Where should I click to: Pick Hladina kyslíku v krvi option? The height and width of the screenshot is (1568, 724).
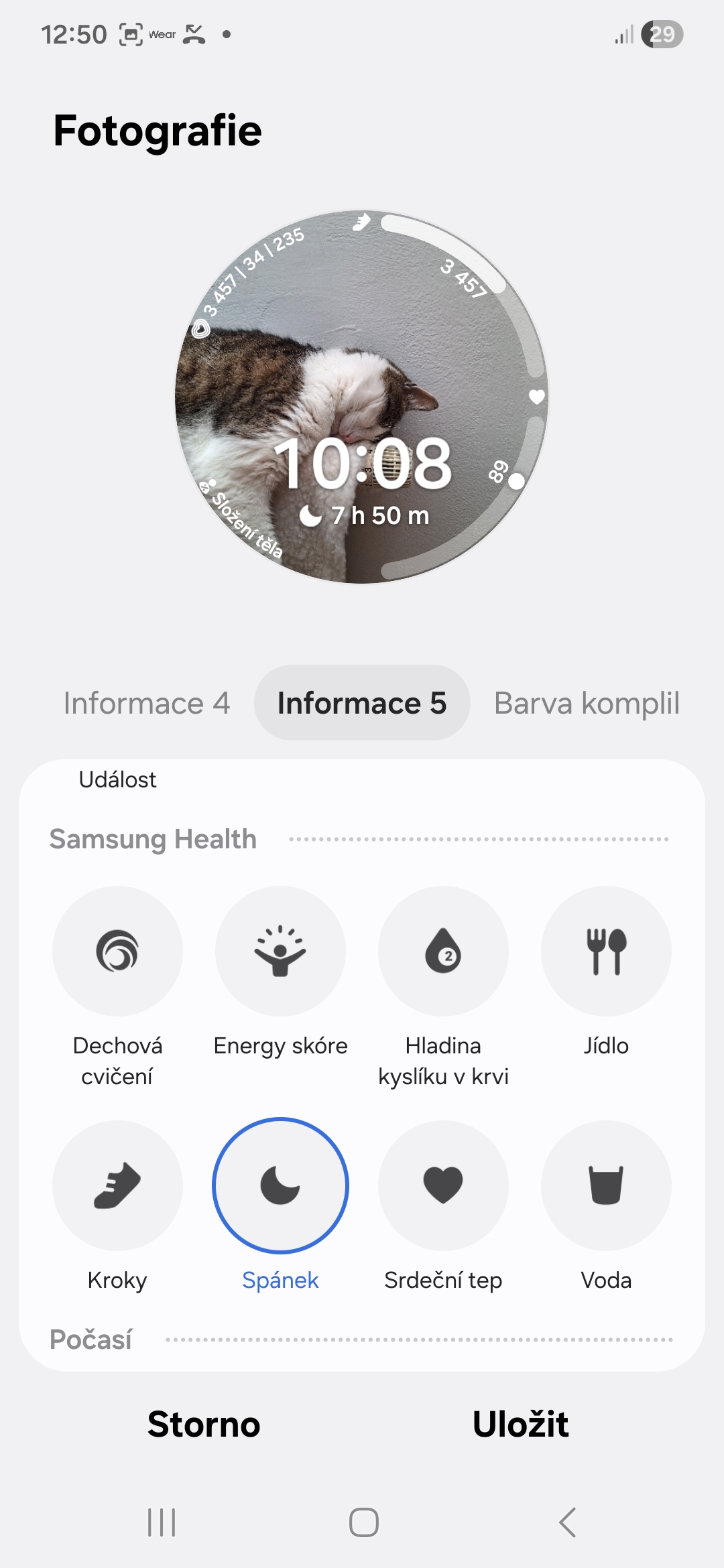(x=443, y=952)
